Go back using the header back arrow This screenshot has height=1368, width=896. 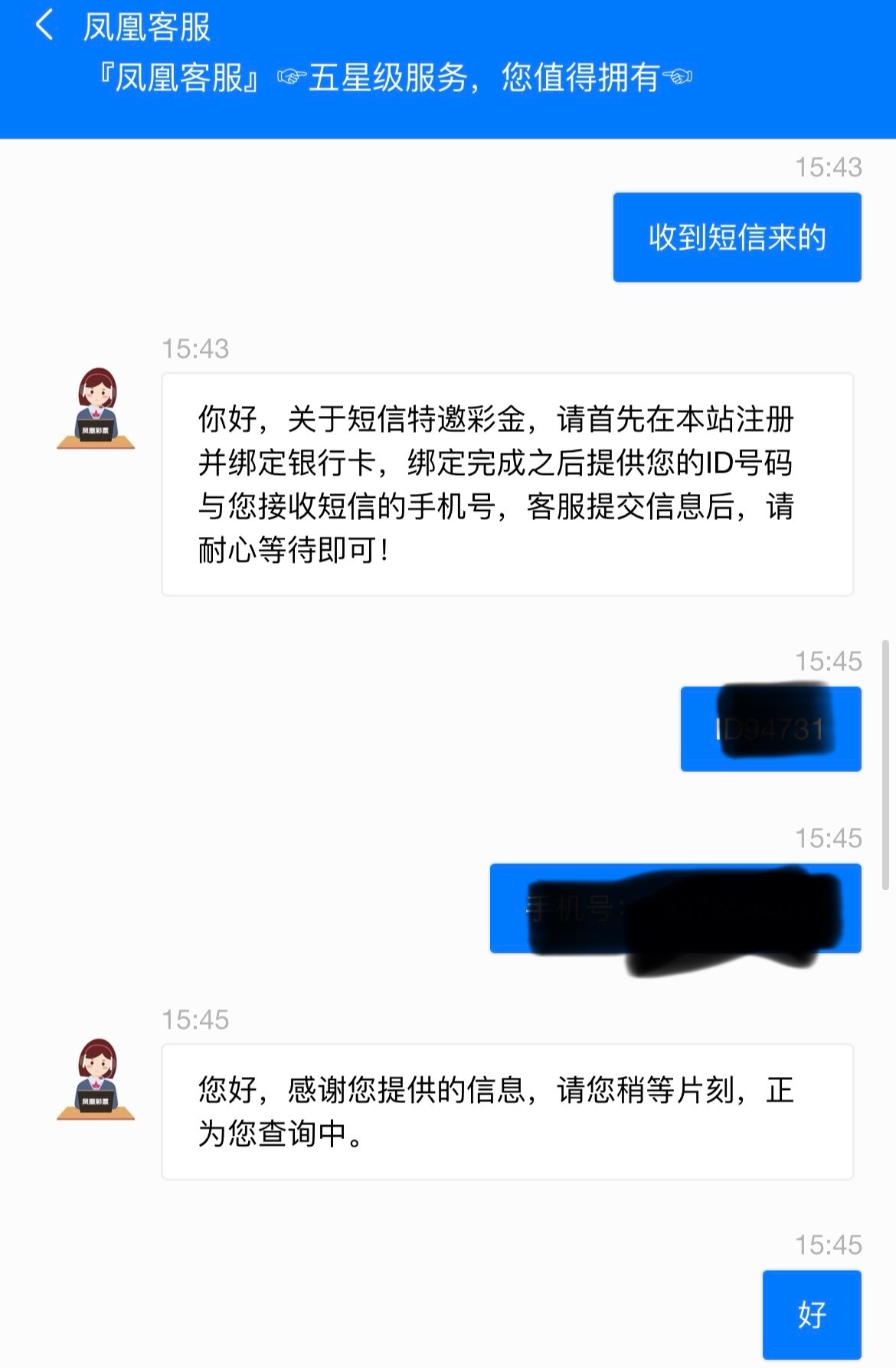tap(44, 26)
